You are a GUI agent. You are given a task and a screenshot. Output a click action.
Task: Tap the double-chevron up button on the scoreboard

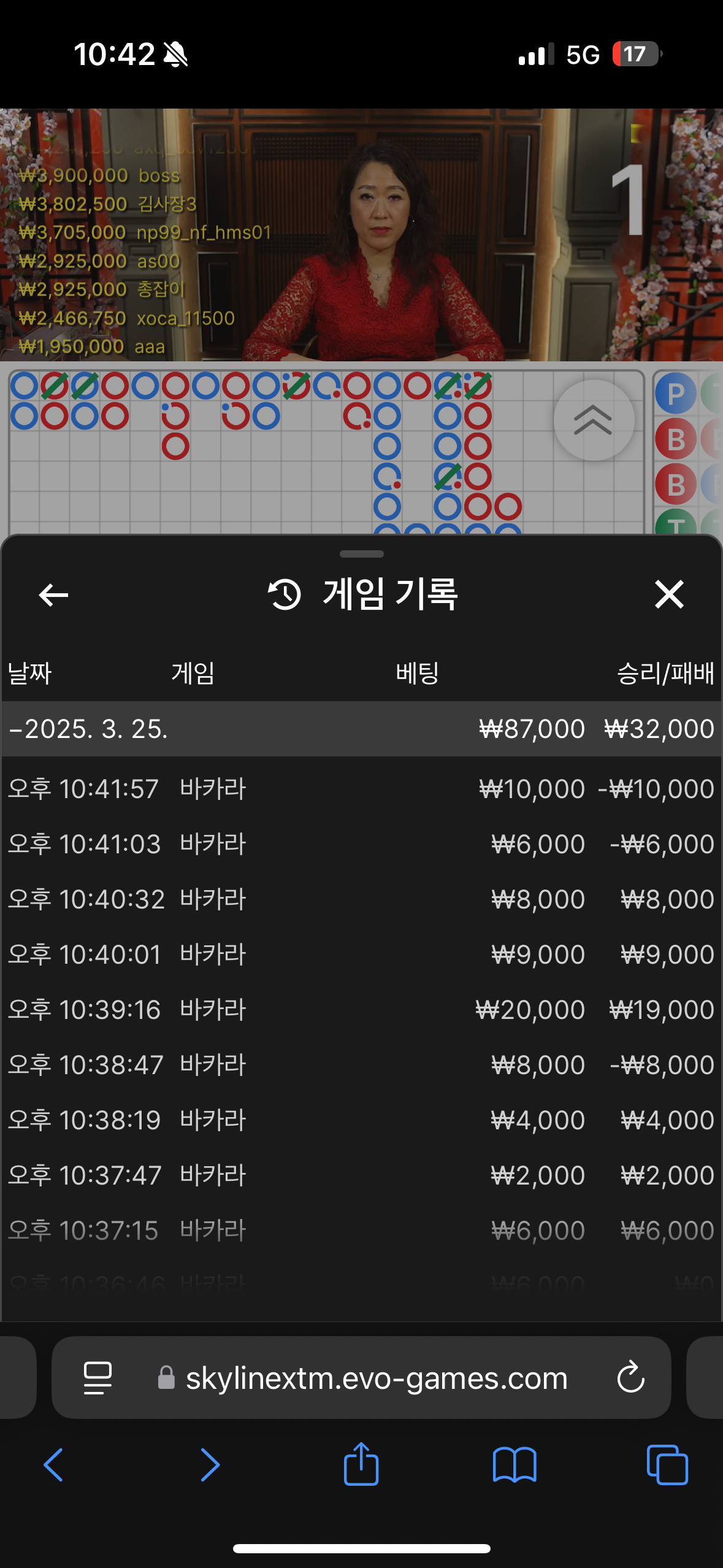tap(593, 420)
